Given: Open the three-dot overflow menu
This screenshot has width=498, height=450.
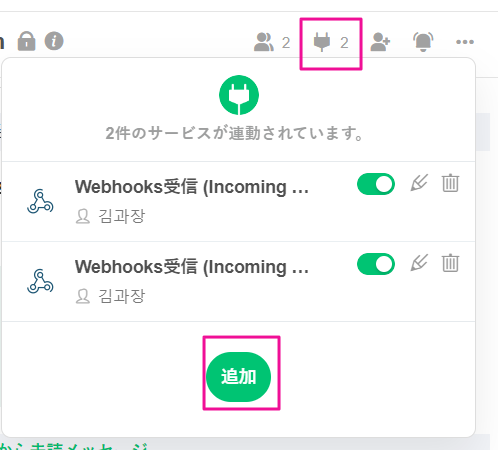Looking at the screenshot, I should click(x=465, y=42).
